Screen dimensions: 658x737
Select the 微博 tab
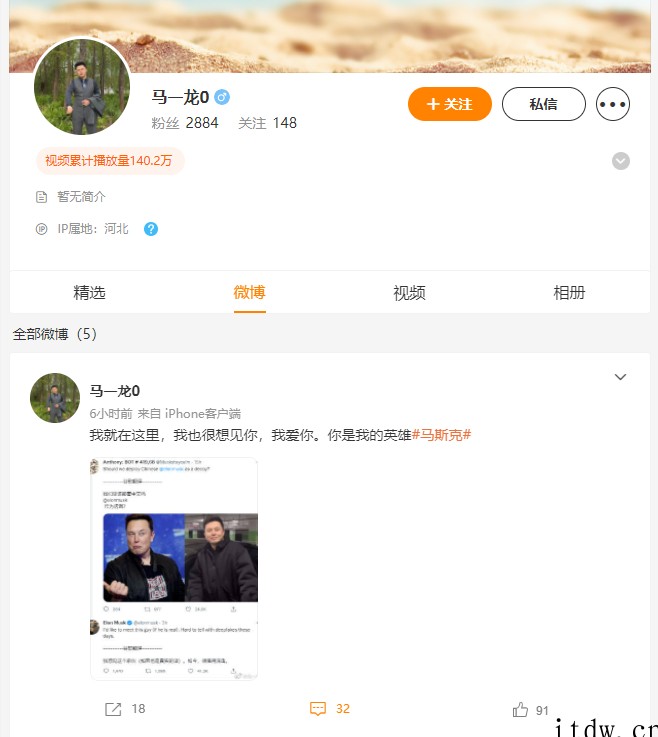coord(249,293)
